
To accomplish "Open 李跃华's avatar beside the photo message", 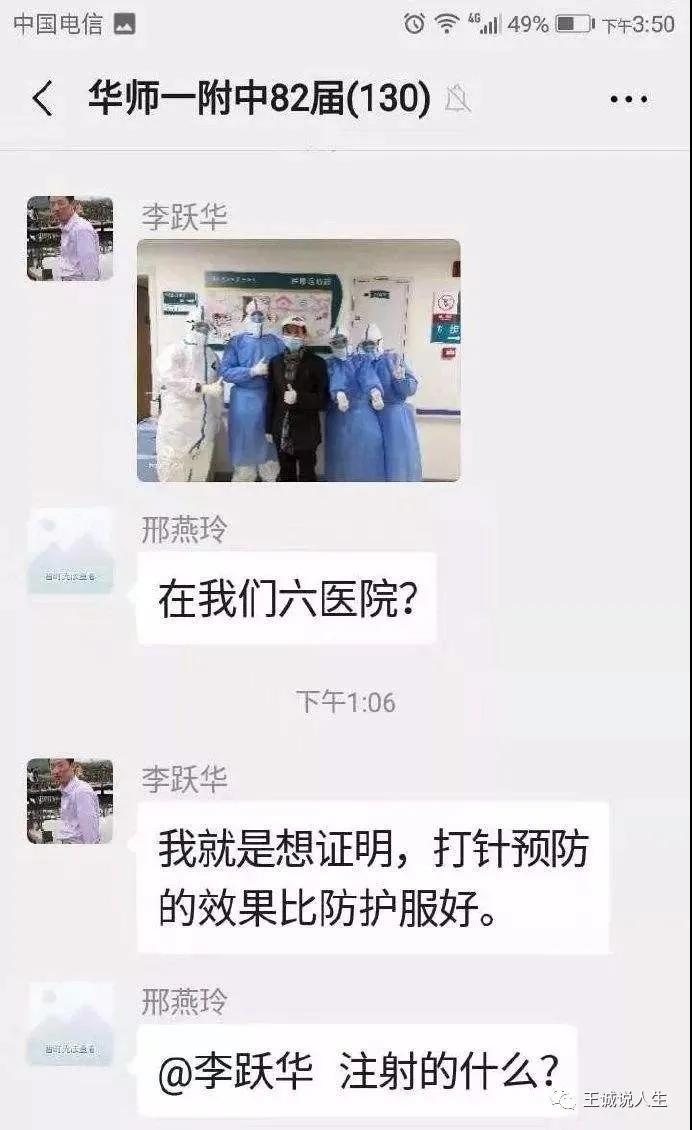I will (69, 238).
